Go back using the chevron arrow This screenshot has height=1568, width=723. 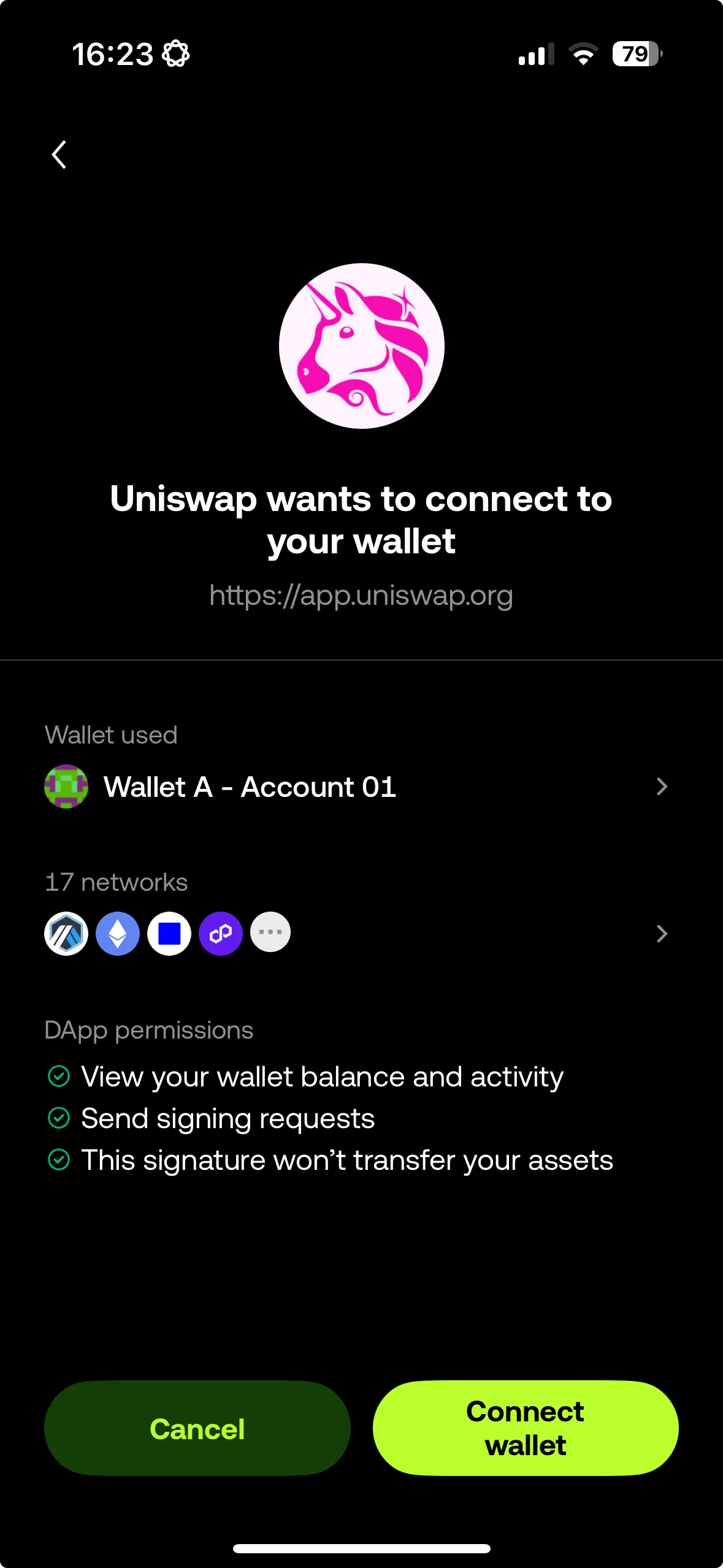[59, 154]
